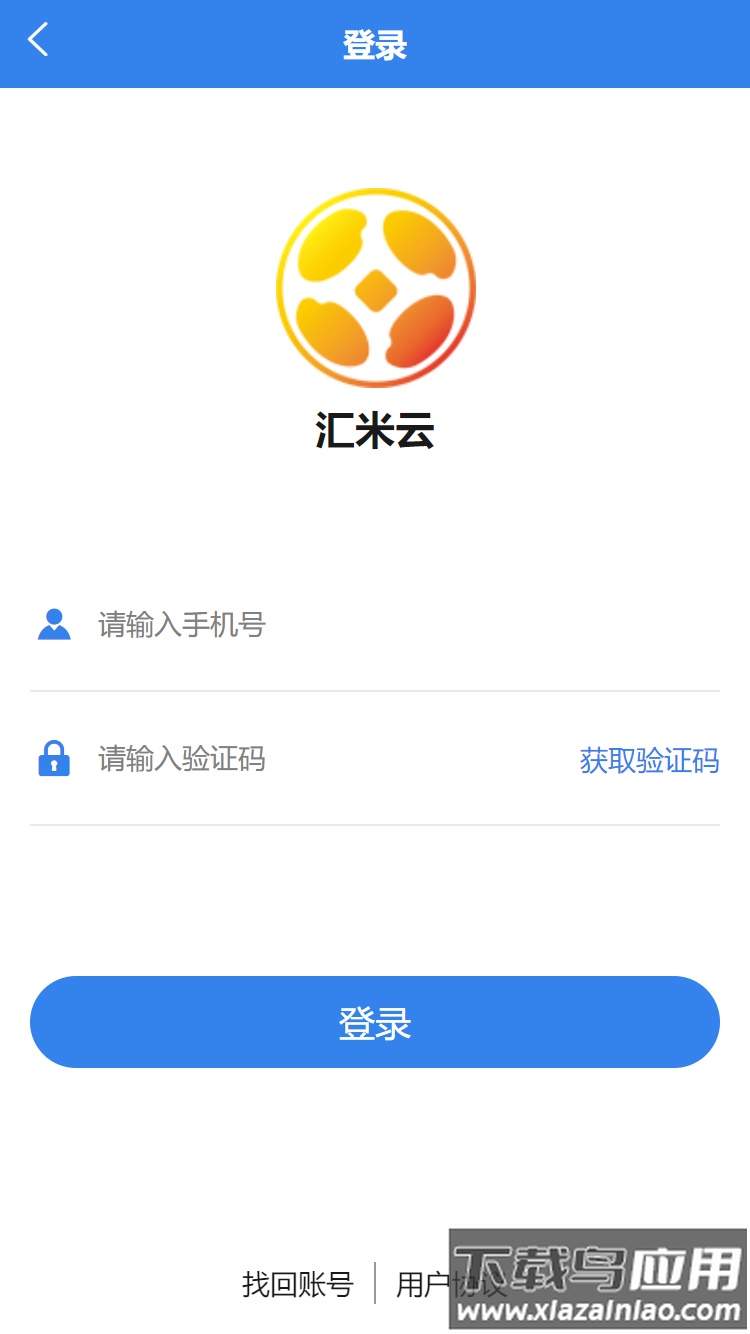Click the blue lock icon beside code field

pos(54,760)
